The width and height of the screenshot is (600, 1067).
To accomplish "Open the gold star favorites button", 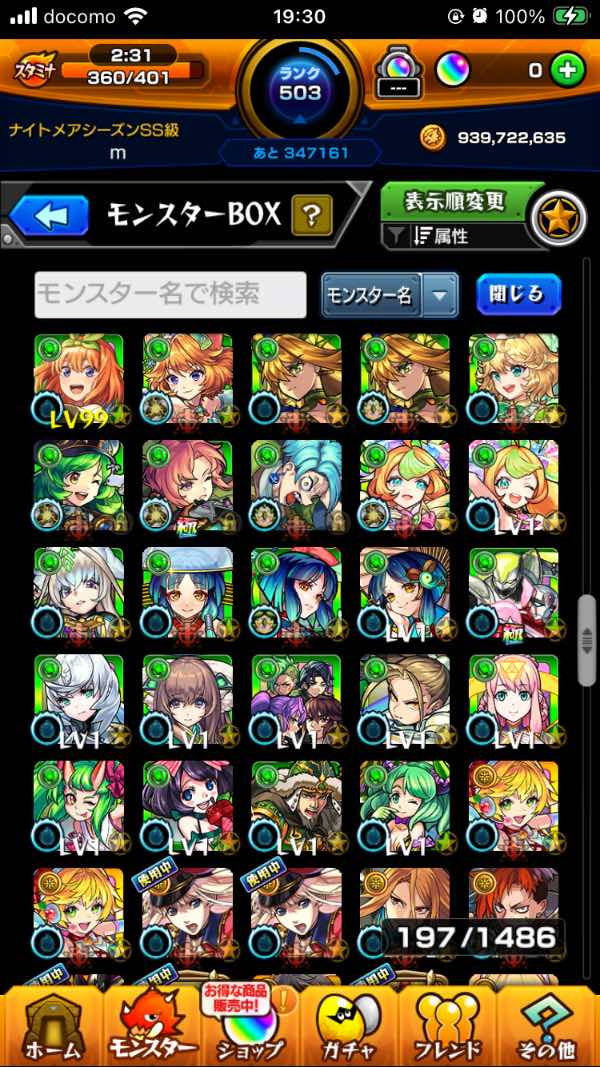I will pos(558,217).
